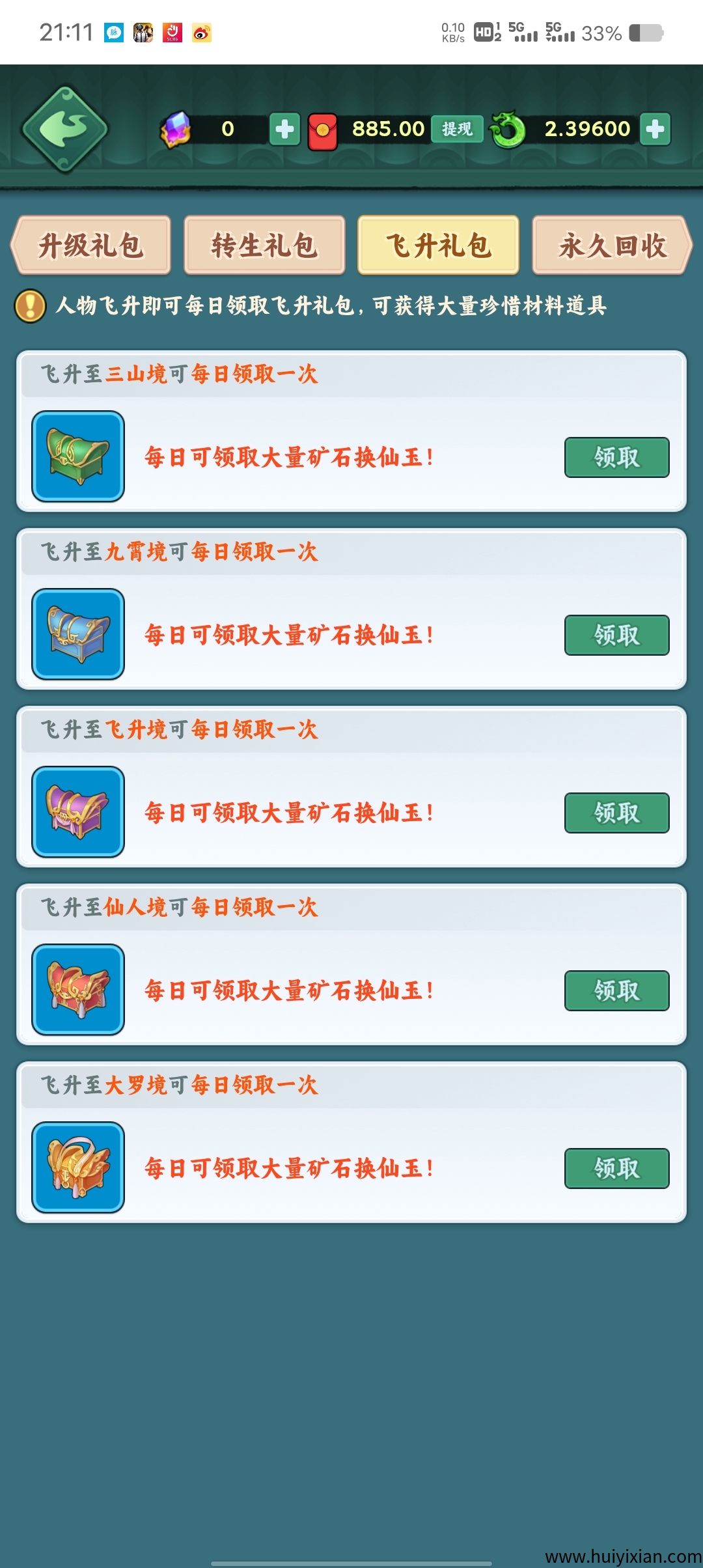
Task: Claim the 飞升境 daily gift with 领取
Action: [x=616, y=813]
